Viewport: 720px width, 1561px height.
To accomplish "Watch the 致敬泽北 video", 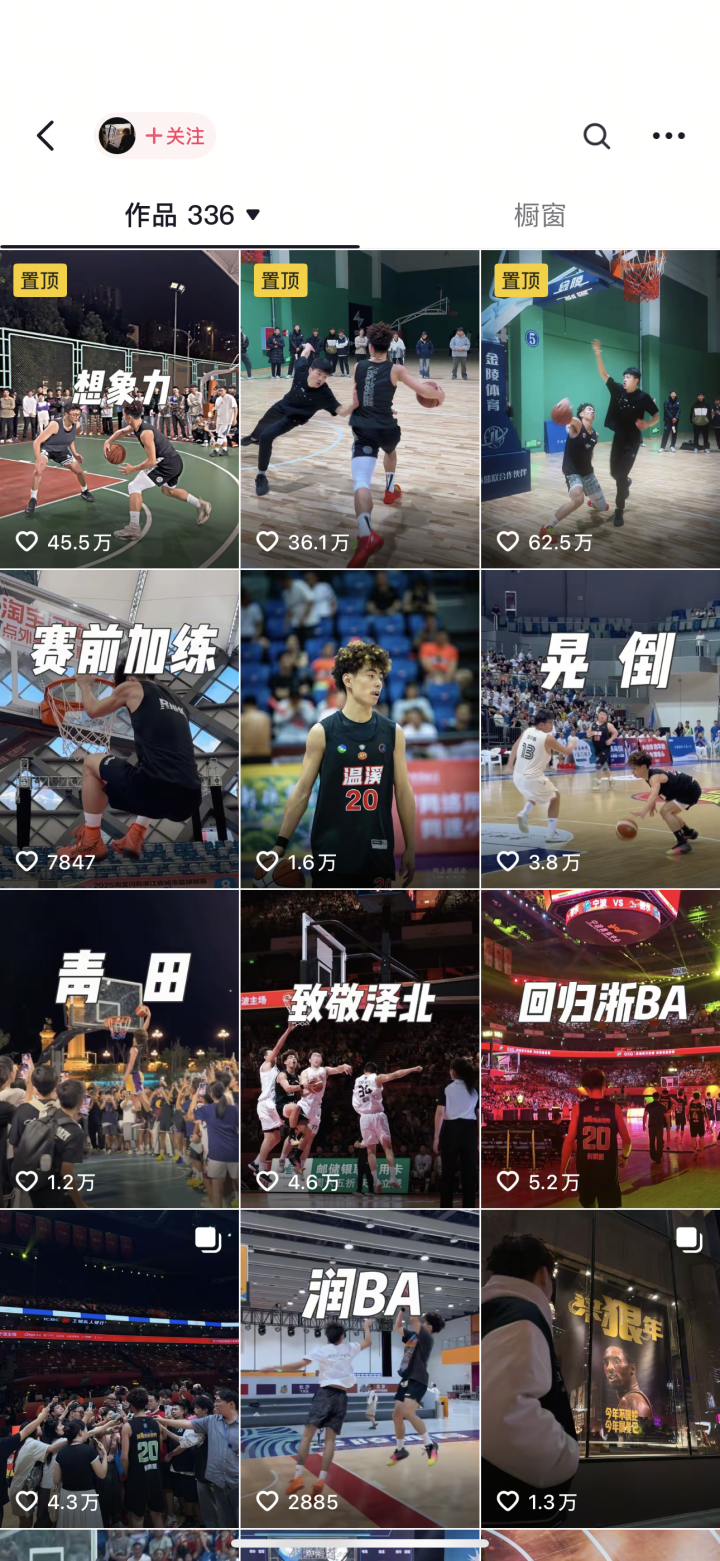I will tap(360, 1049).
